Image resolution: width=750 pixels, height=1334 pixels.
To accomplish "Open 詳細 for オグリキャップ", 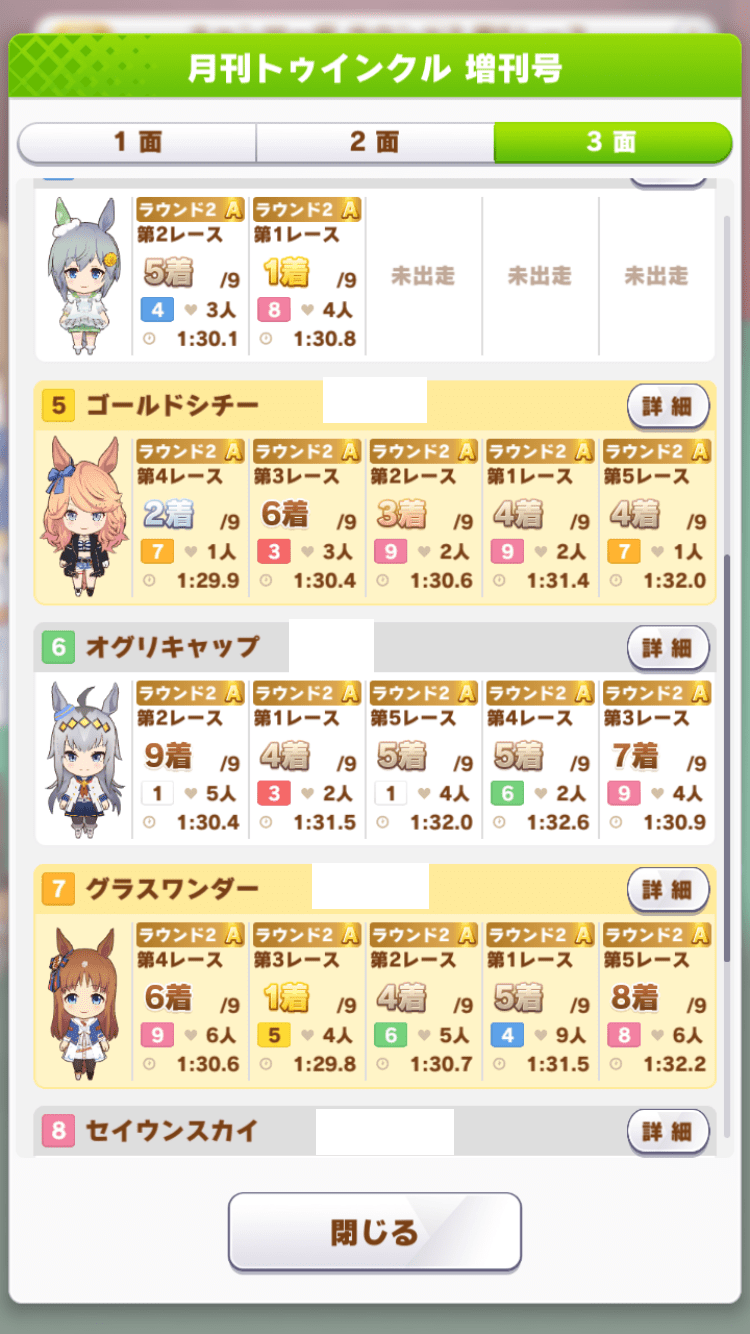I will [668, 648].
